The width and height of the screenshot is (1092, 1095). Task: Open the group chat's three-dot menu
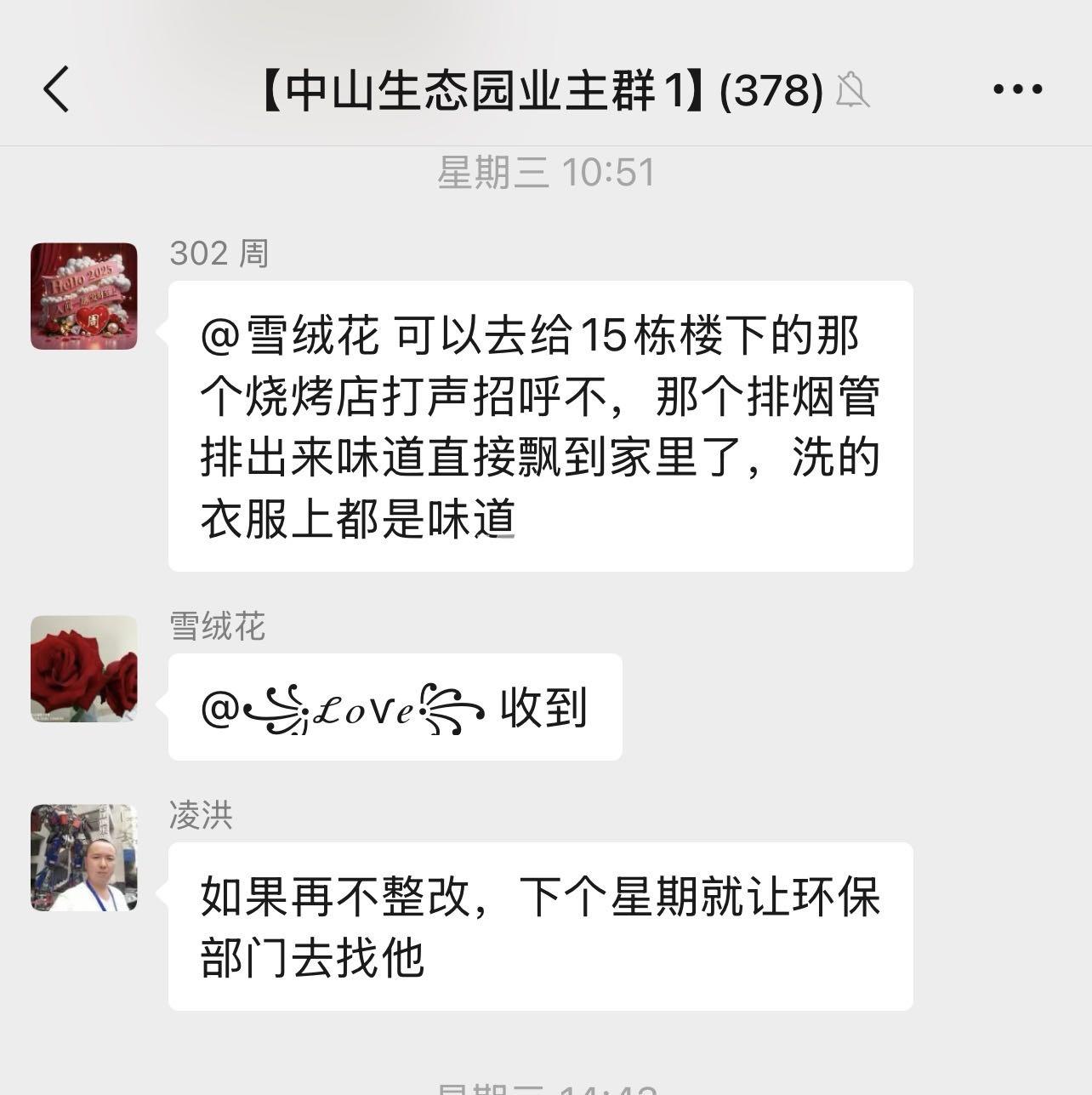click(1017, 89)
